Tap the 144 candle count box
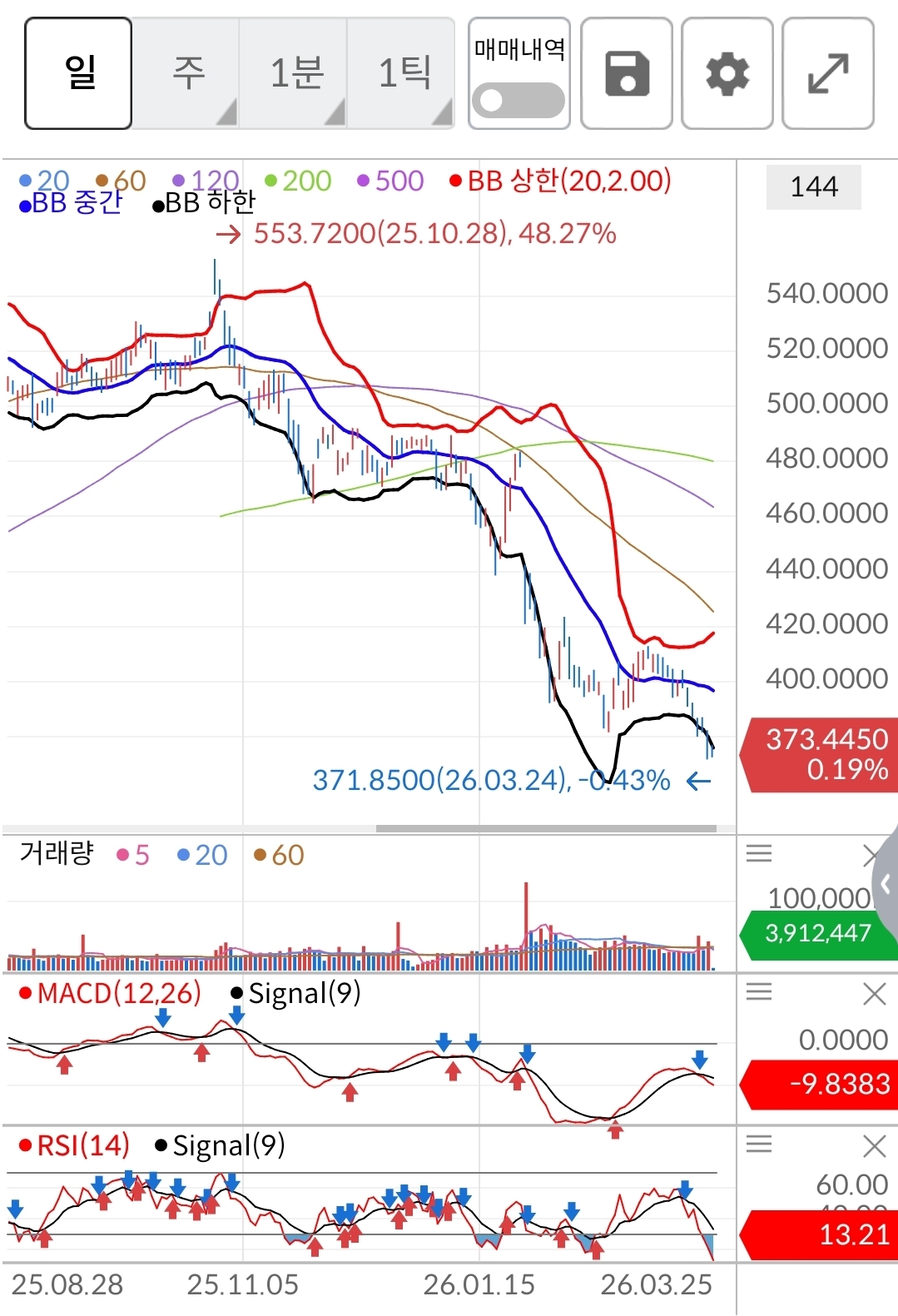Screen dimensions: 898x1316 click(x=813, y=186)
